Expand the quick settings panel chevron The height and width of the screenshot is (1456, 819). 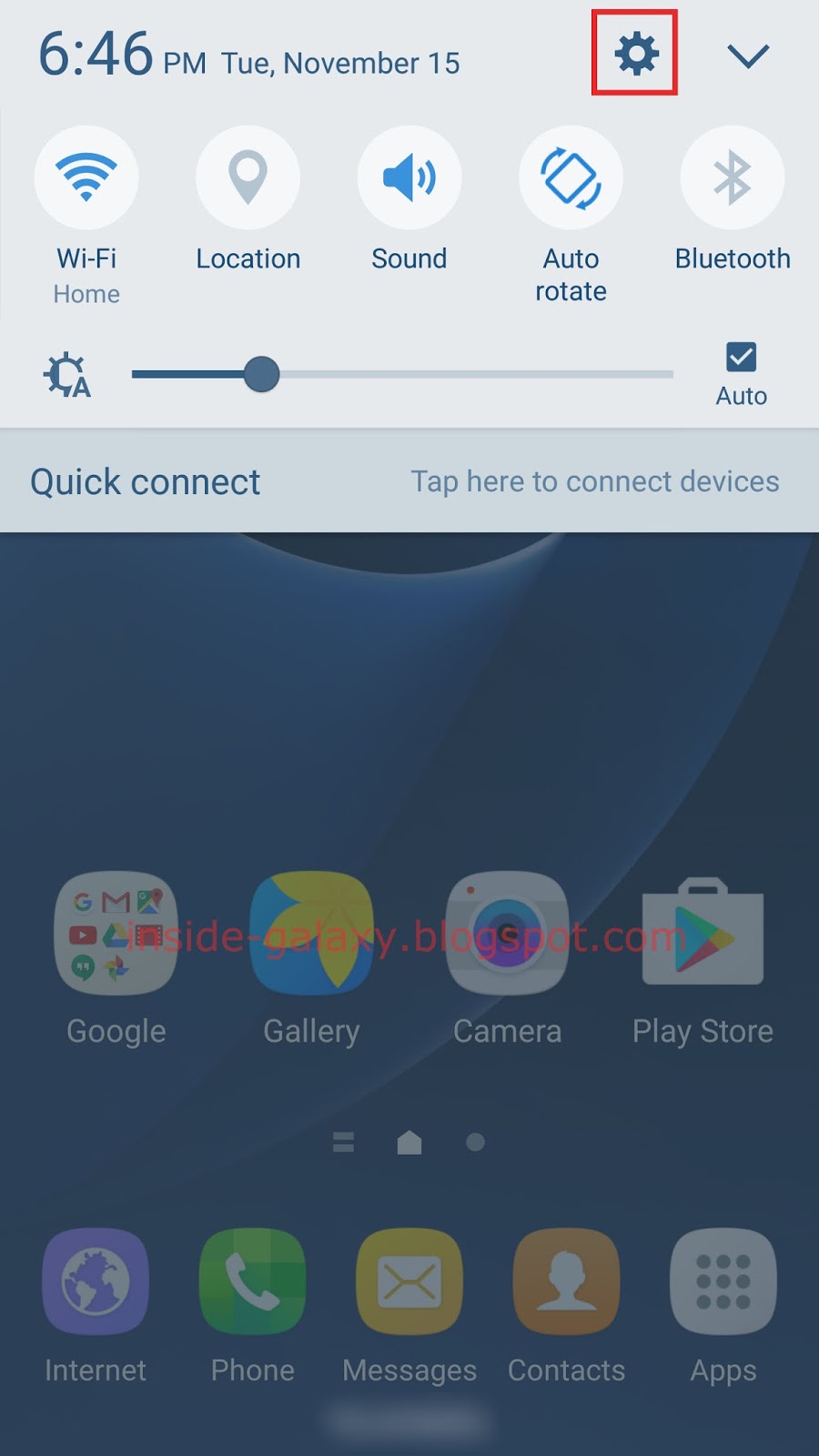(748, 56)
